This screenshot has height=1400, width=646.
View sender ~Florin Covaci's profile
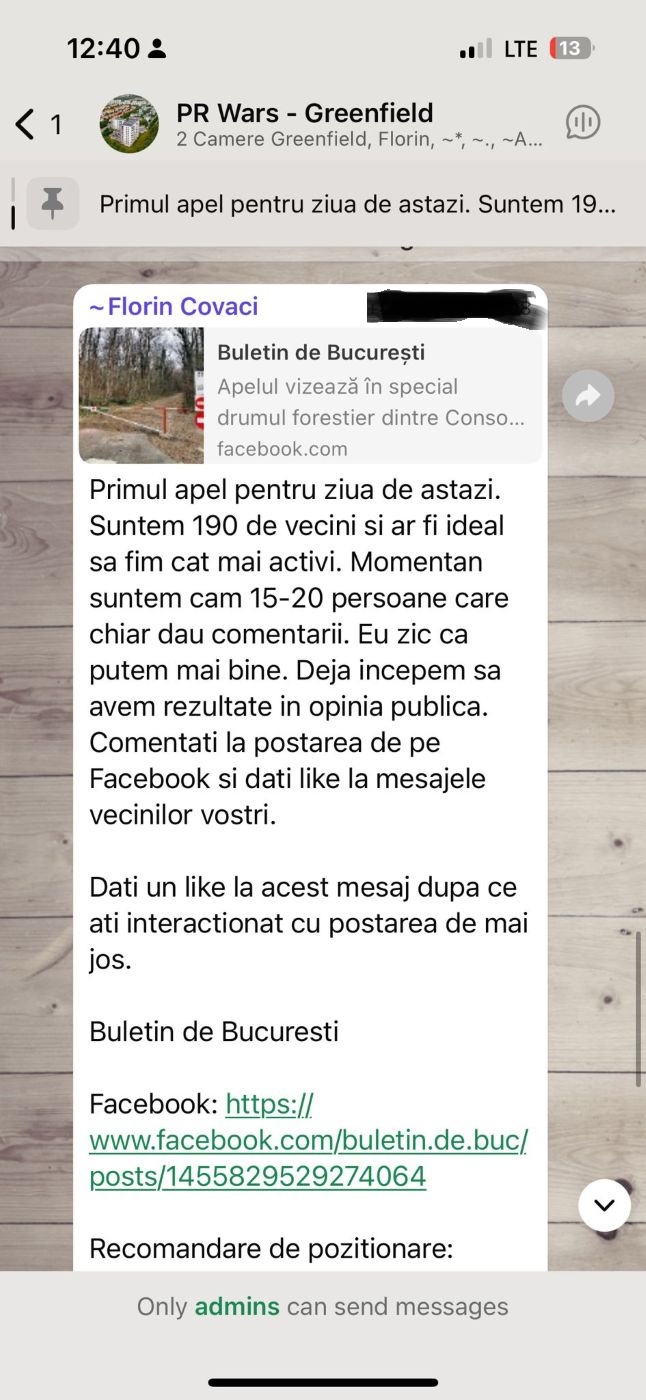click(174, 306)
